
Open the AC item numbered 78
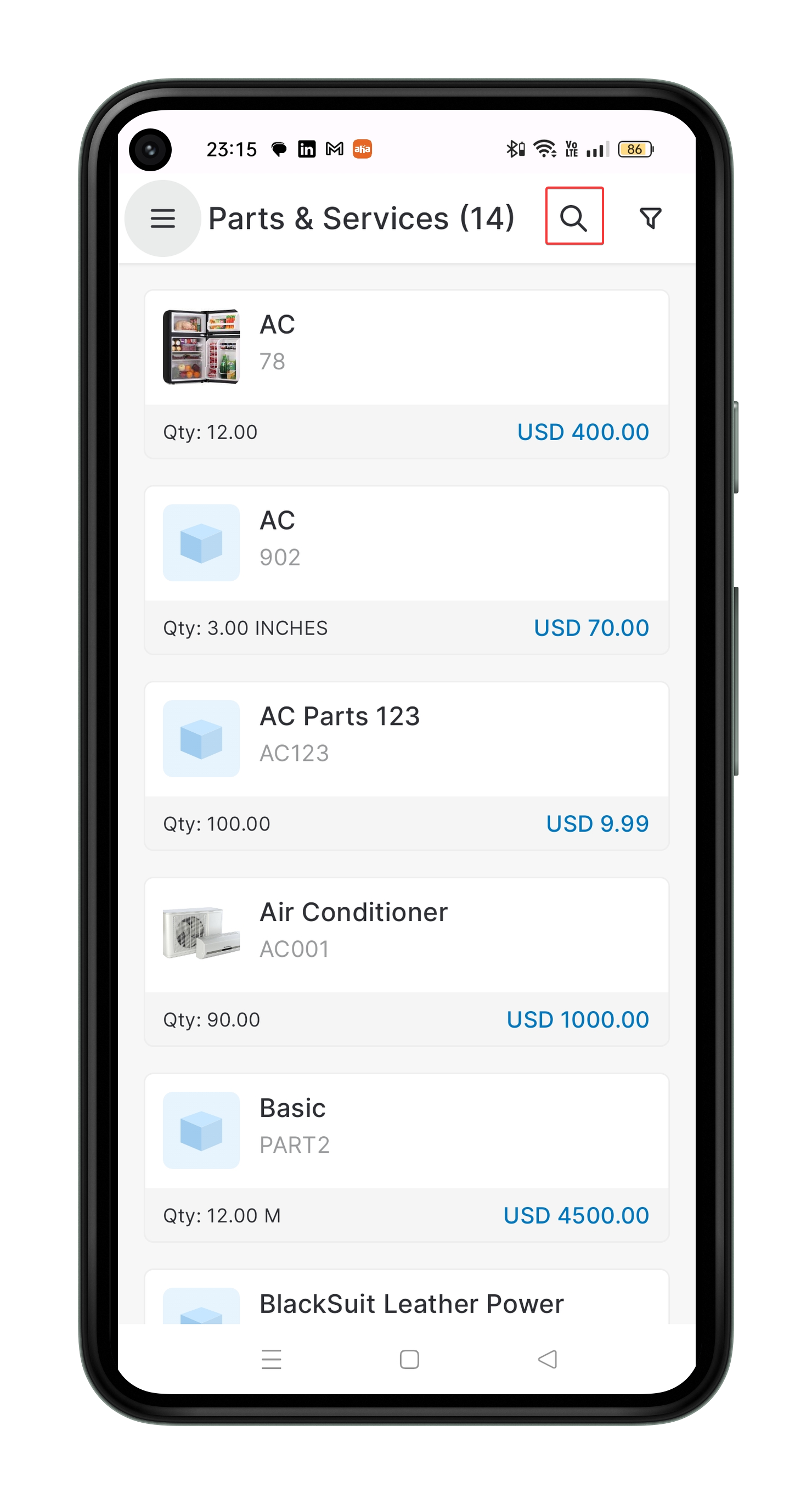click(405, 374)
